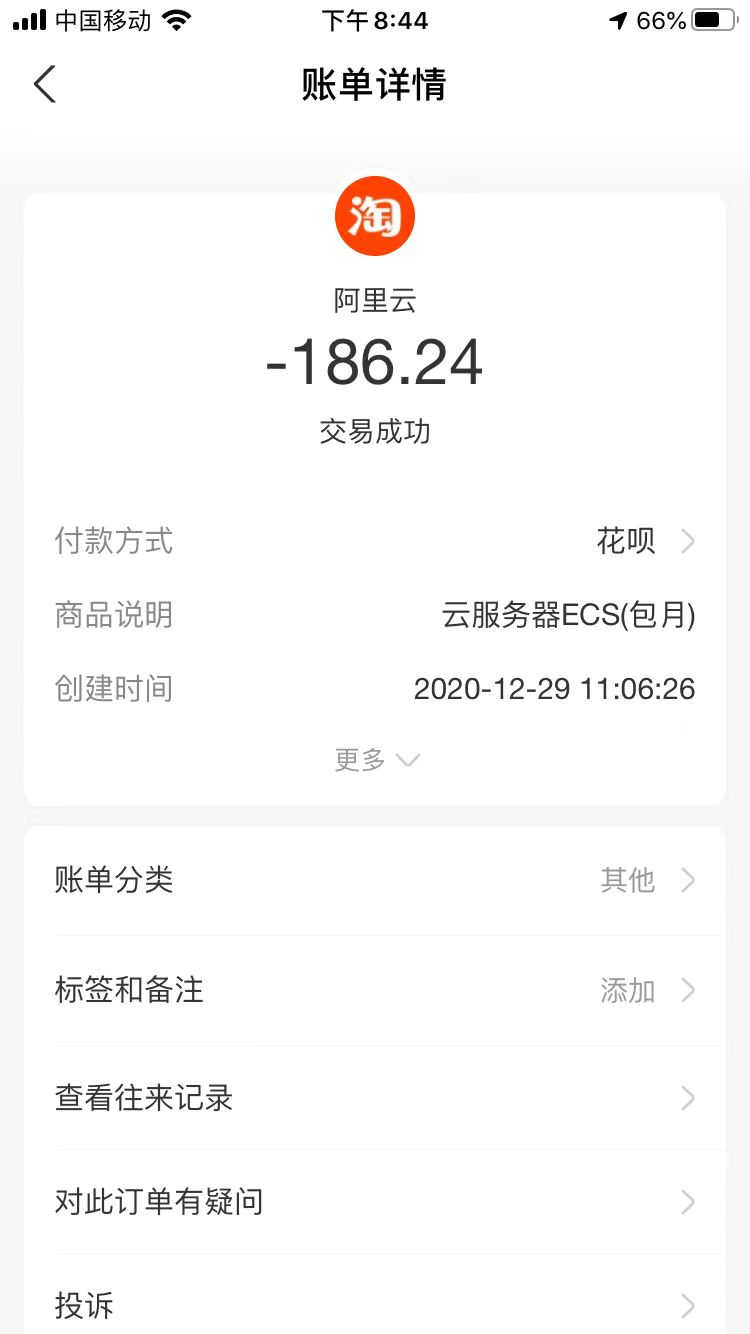Add a note under 标签和备注
Viewport: 750px width, 1334px height.
point(375,990)
